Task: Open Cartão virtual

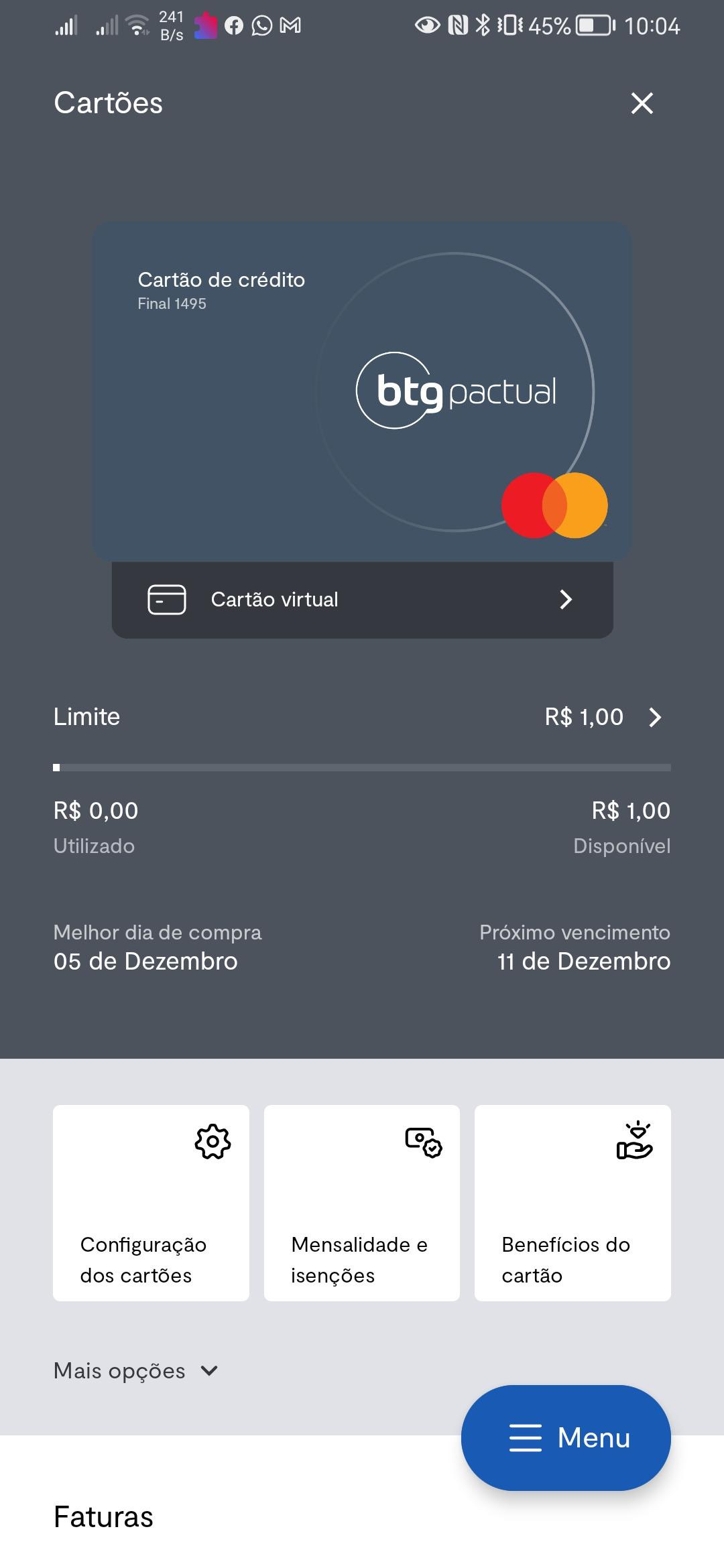Action: (x=362, y=600)
